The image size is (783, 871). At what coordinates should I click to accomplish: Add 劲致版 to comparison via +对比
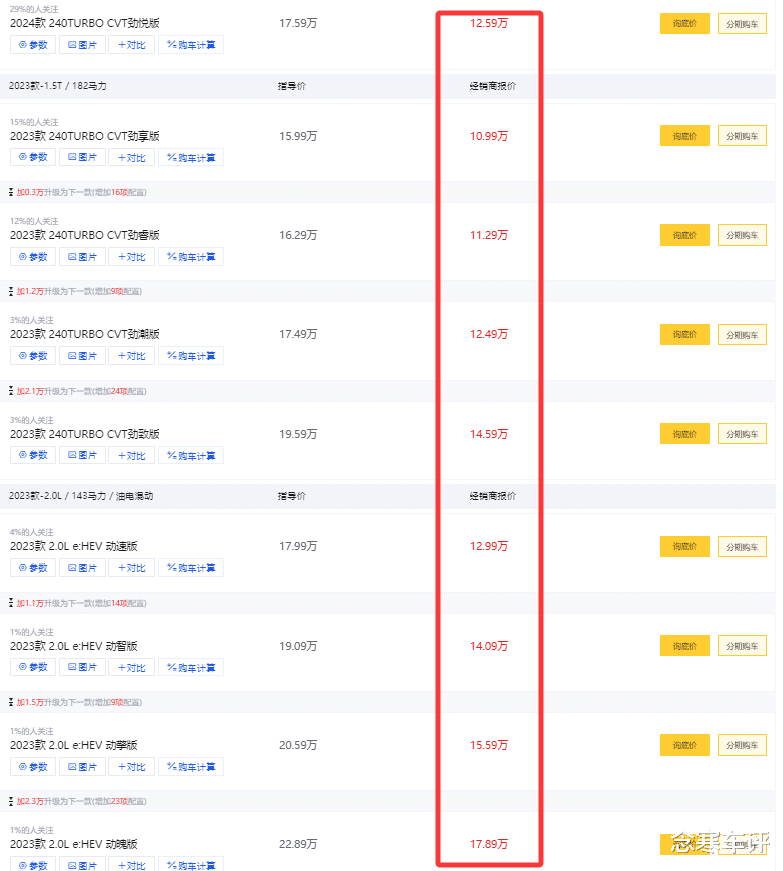tap(131, 455)
